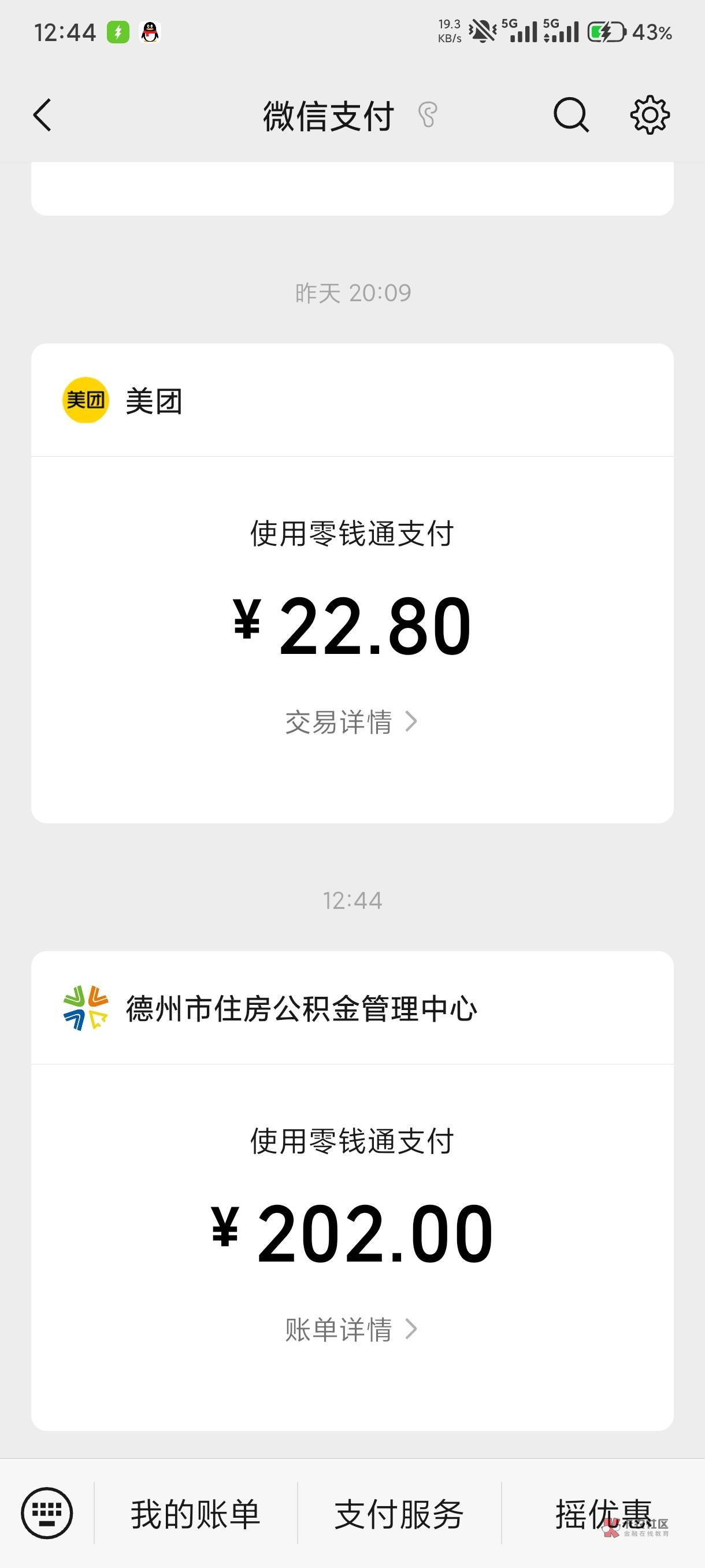This screenshot has height=1568, width=705.
Task: Open 摇优惠 menu
Action: click(x=602, y=1514)
